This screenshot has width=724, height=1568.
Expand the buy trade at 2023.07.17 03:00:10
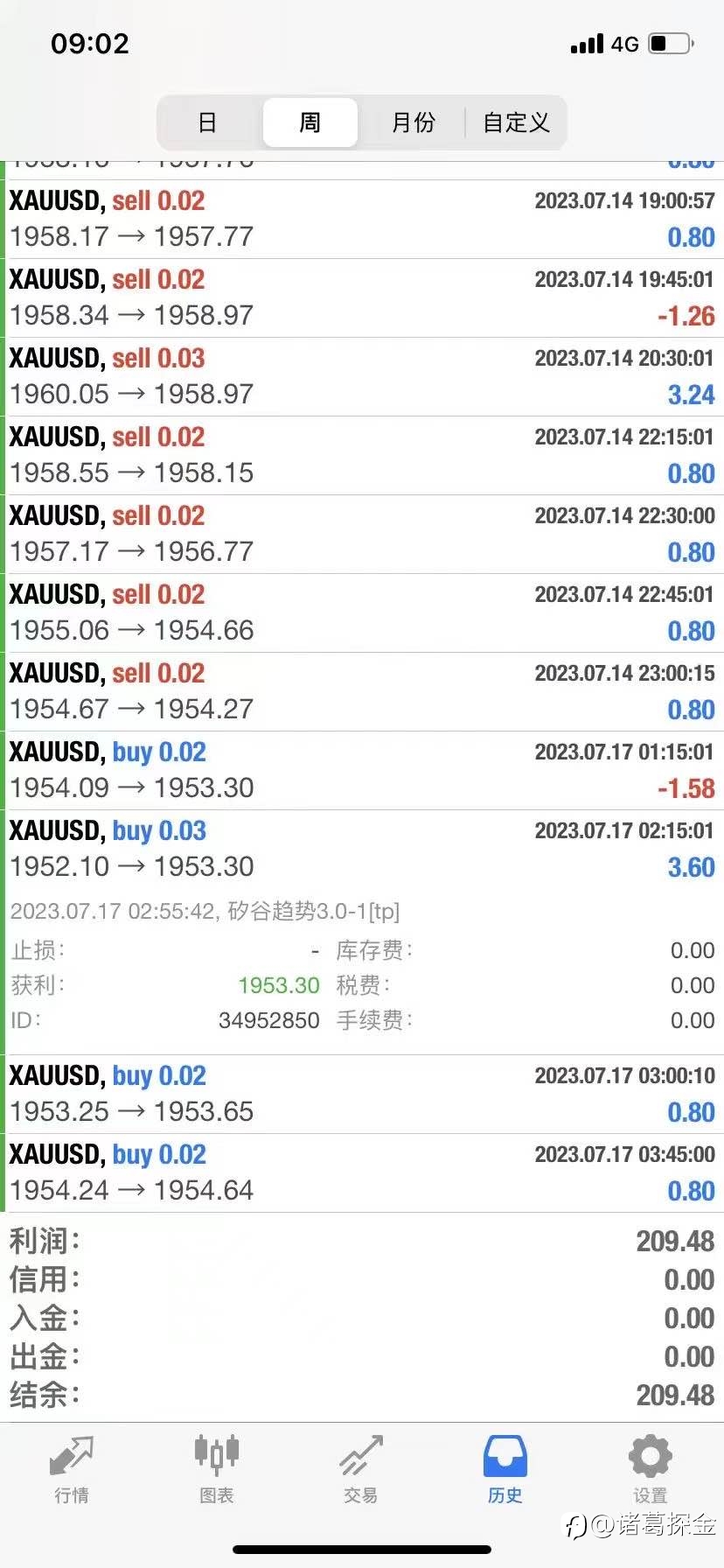coord(362,1094)
